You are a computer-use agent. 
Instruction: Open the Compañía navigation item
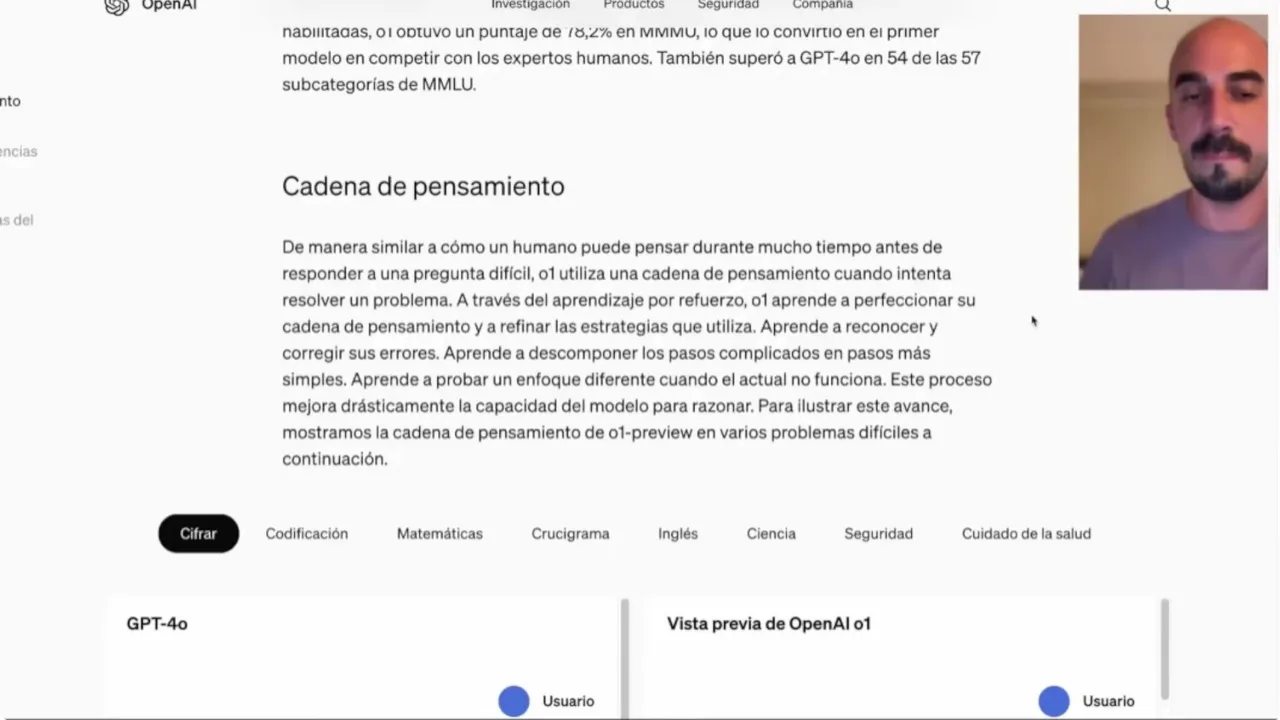822,5
